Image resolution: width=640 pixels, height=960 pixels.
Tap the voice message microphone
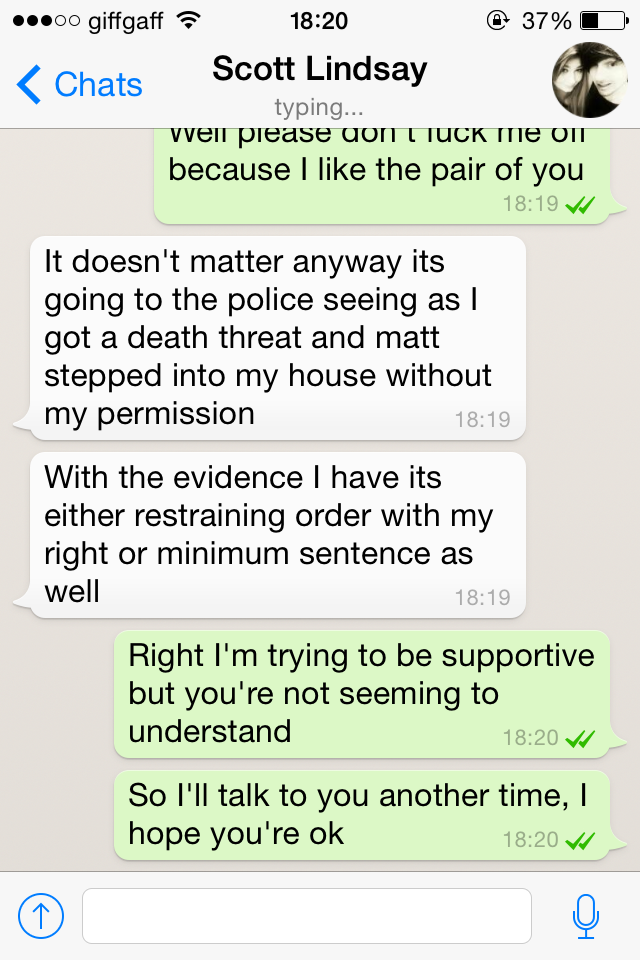(x=585, y=915)
